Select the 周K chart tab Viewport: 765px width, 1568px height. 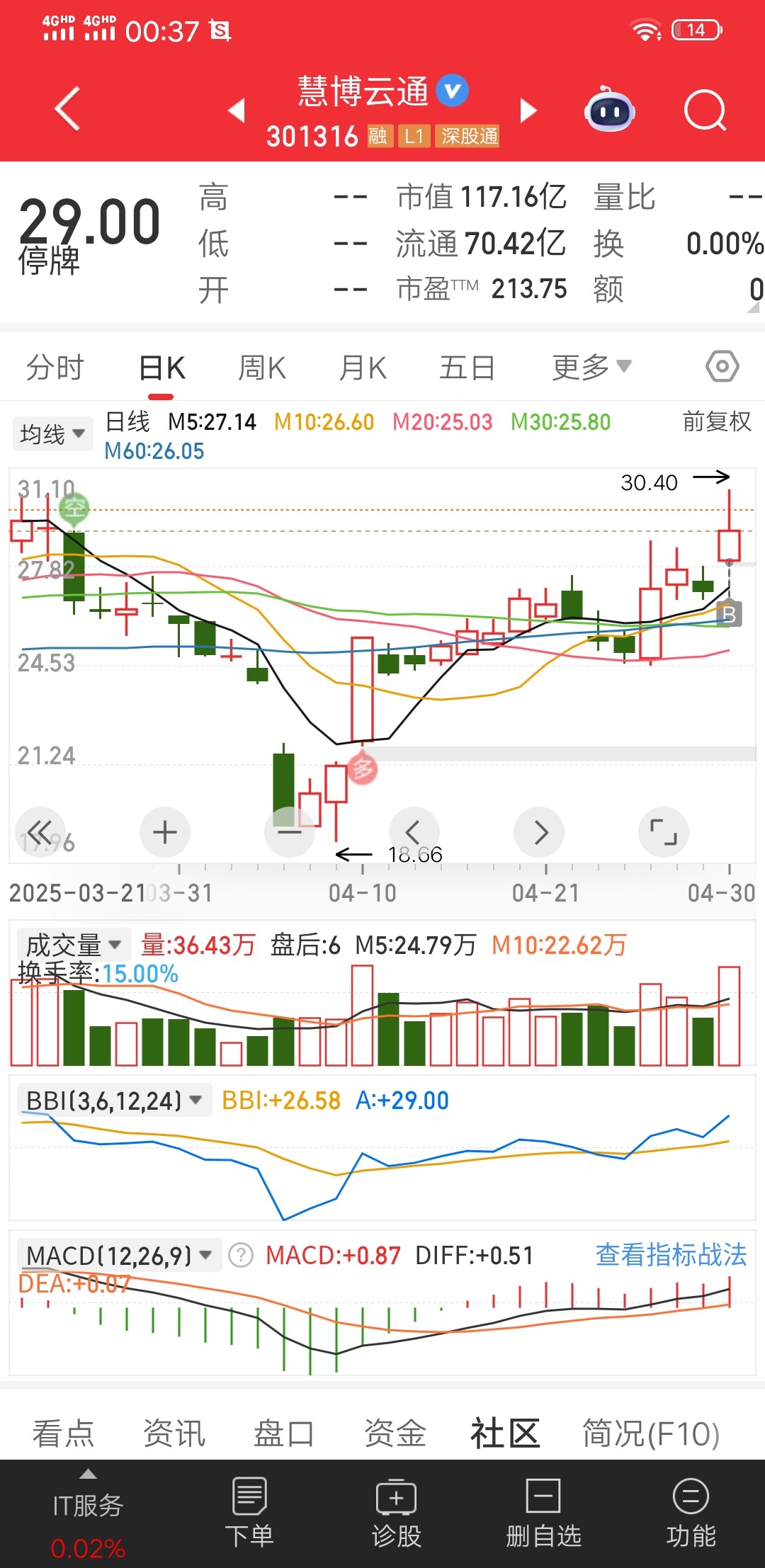tap(262, 368)
